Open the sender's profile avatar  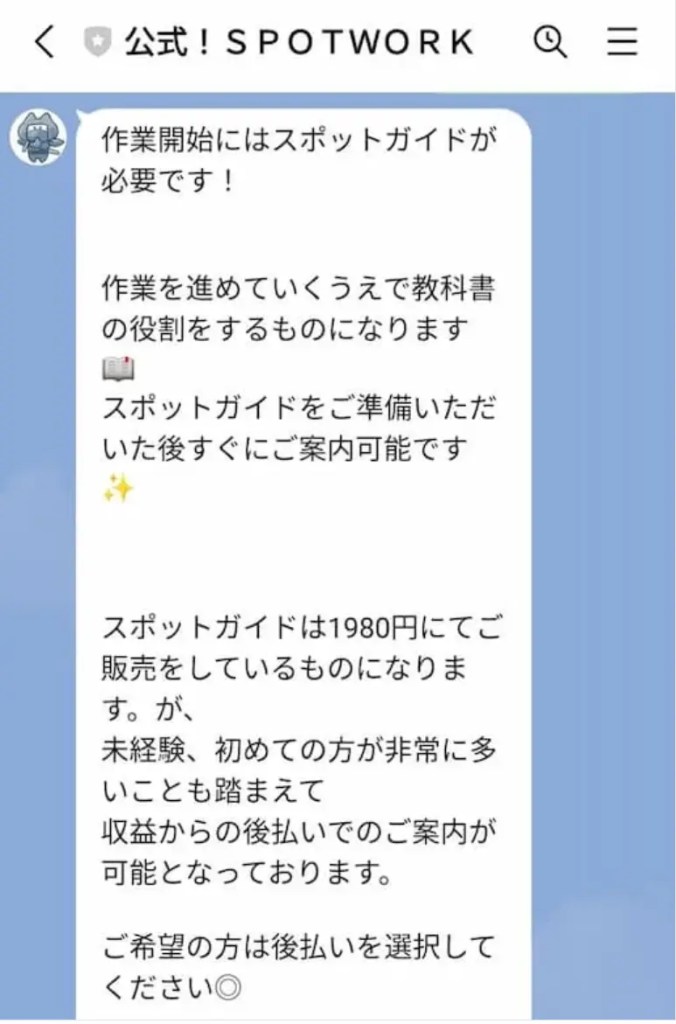38,138
